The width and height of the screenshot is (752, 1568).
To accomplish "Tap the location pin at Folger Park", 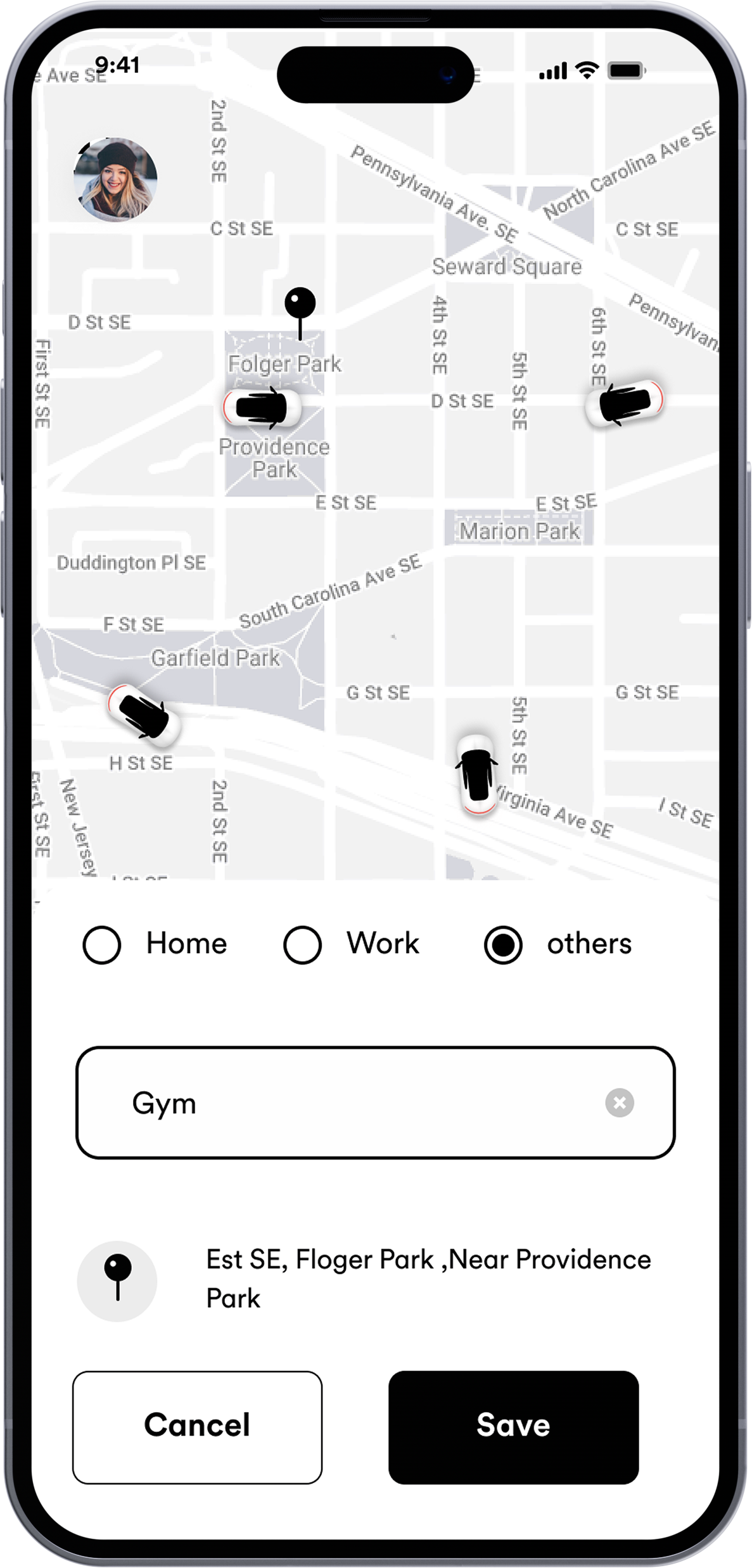I will (300, 306).
